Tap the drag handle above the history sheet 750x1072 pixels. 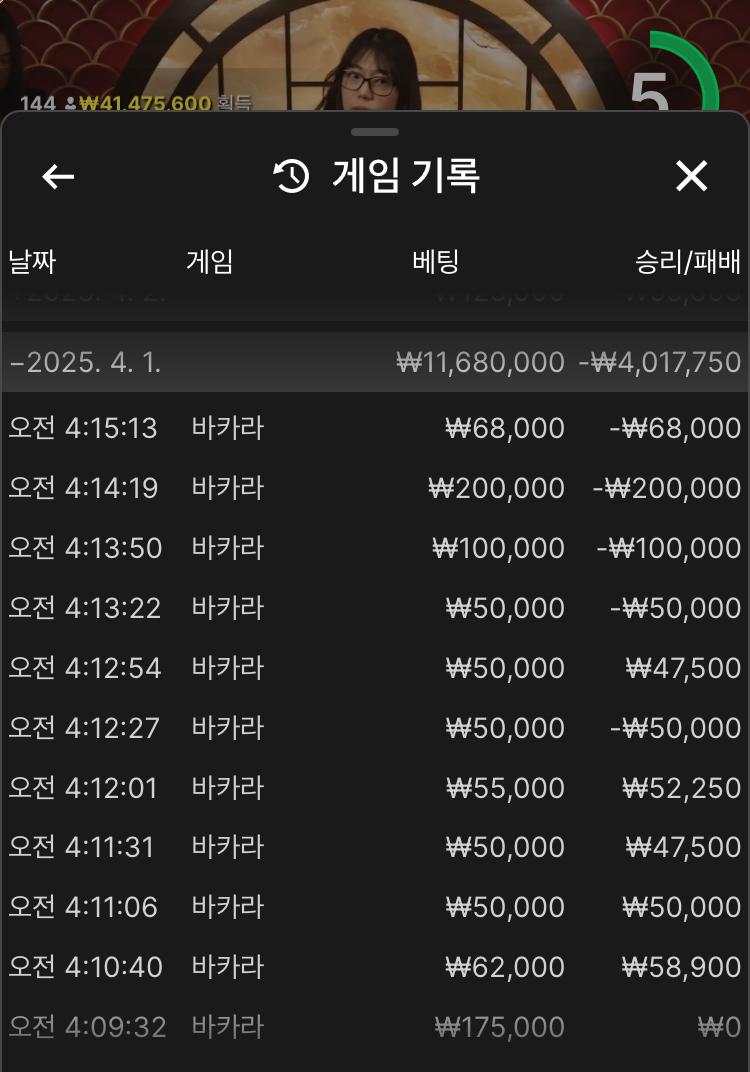pyautogui.click(x=374, y=129)
